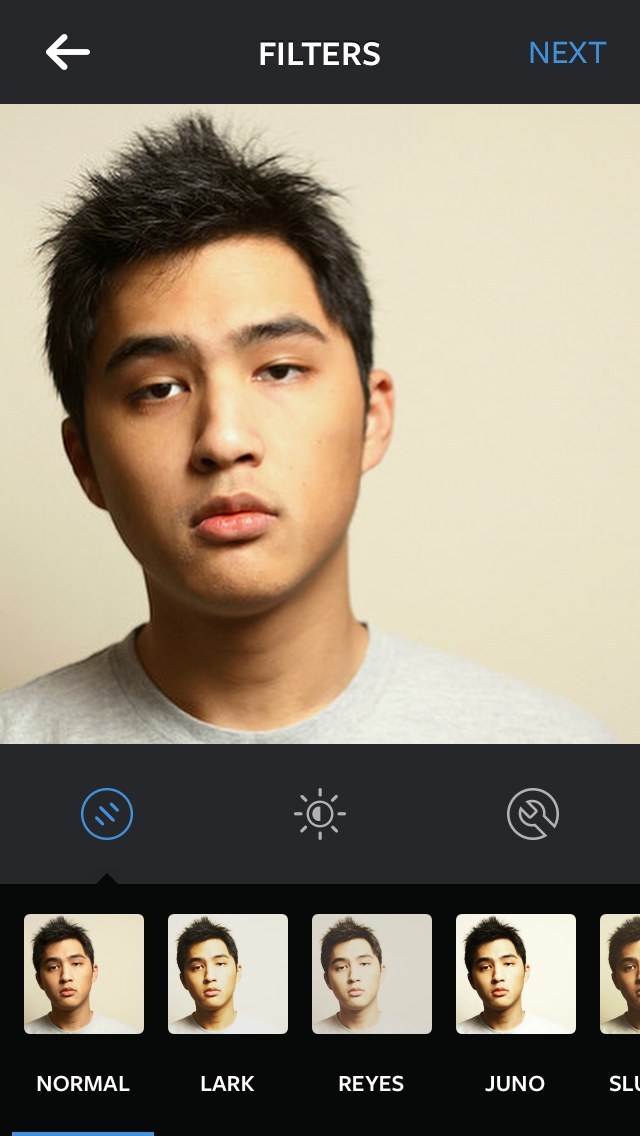Image resolution: width=640 pixels, height=1136 pixels.
Task: Tap NEXT to continue
Action: [x=567, y=53]
